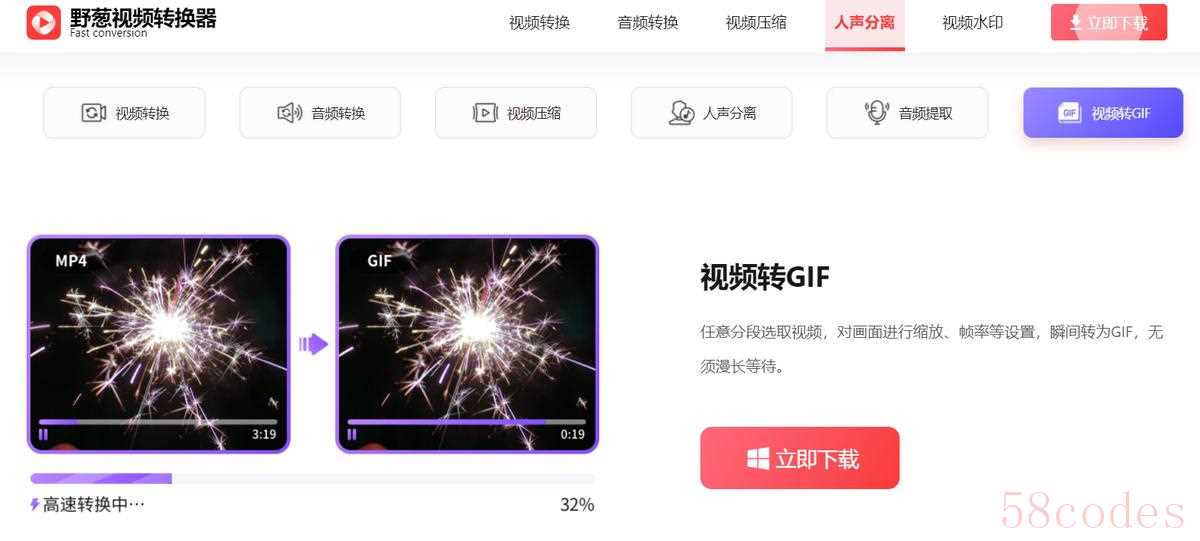Choose the 视频压缩 feature card
Viewport: 1200px width, 541px height.
tap(516, 113)
